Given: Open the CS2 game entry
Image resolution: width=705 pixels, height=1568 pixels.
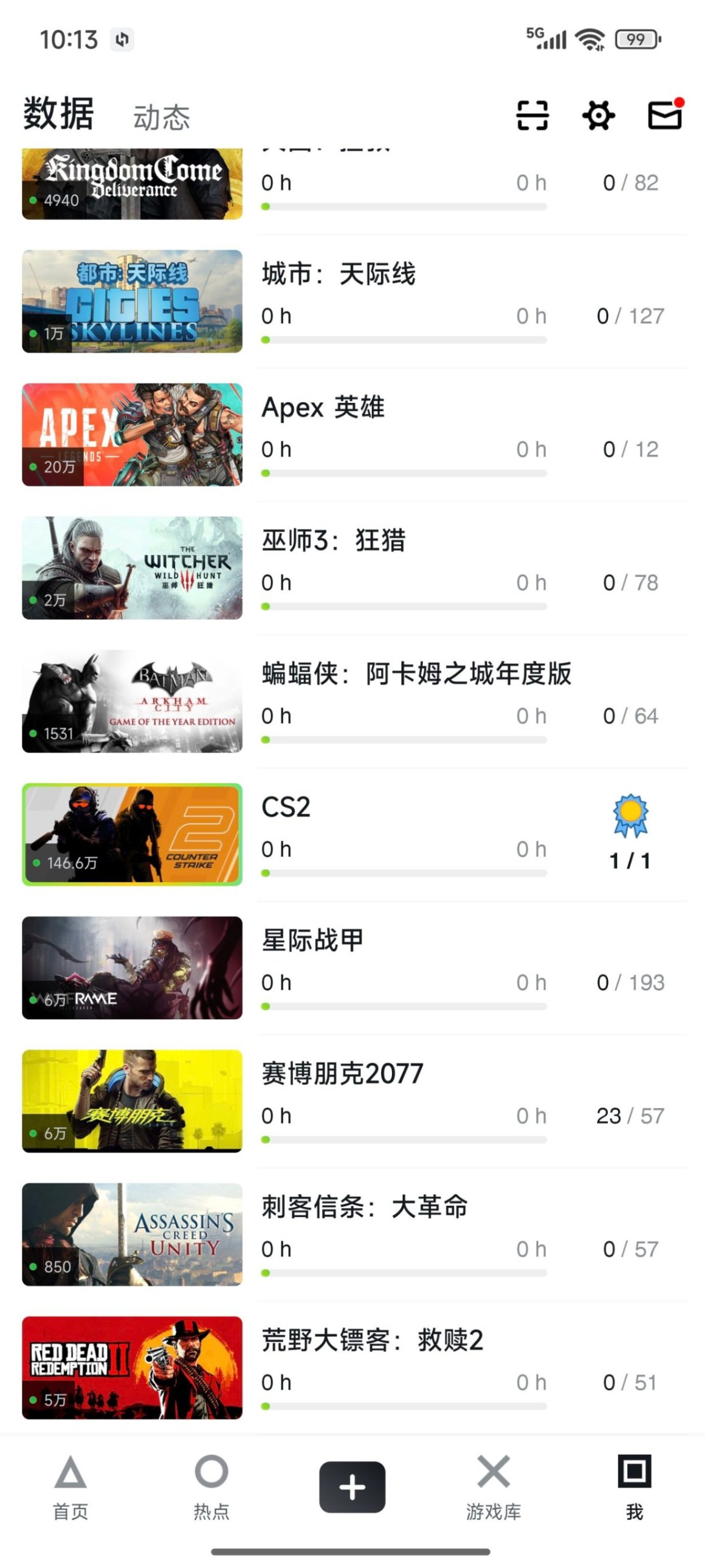Looking at the screenshot, I should pyautogui.click(x=286, y=807).
